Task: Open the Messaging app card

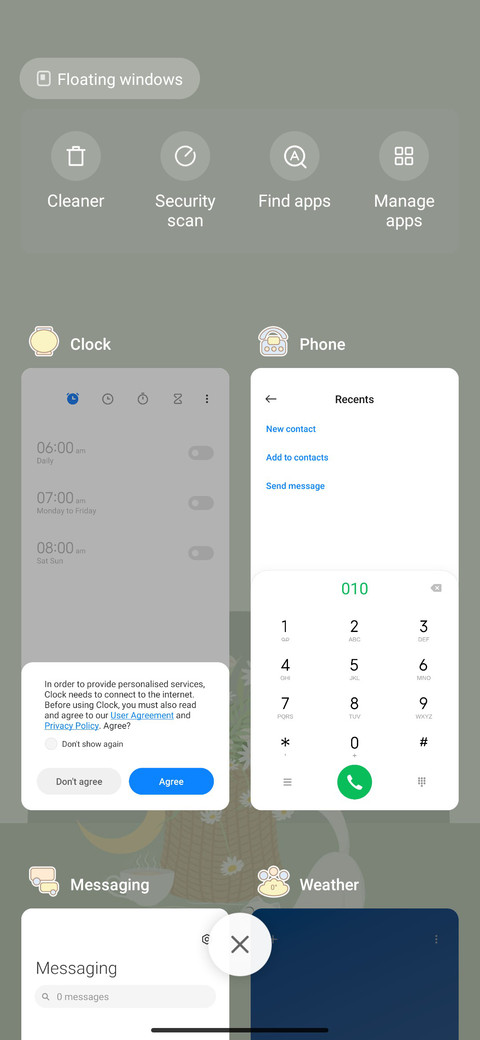Action: [125, 974]
